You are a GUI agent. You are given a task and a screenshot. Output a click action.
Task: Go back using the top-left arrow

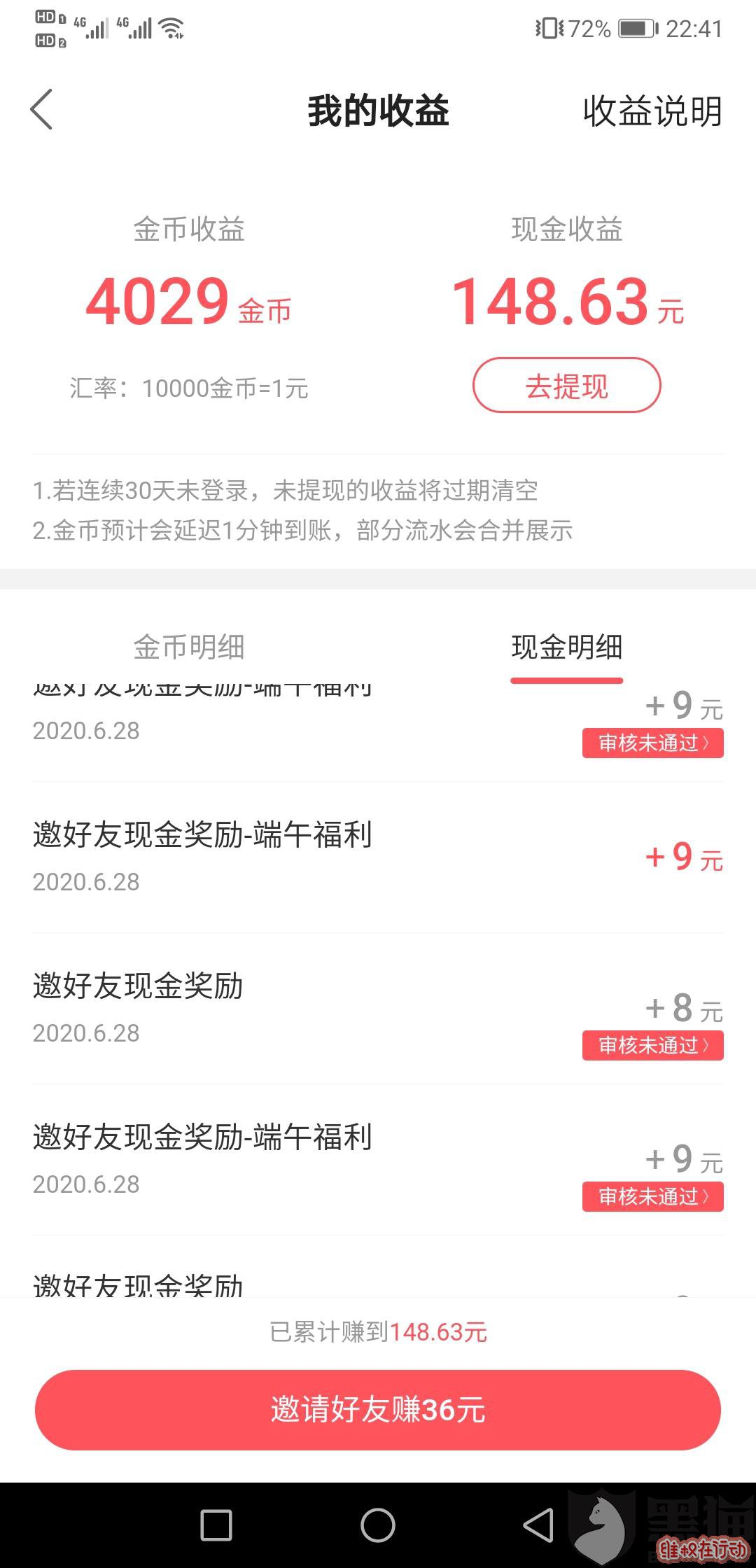(x=42, y=110)
